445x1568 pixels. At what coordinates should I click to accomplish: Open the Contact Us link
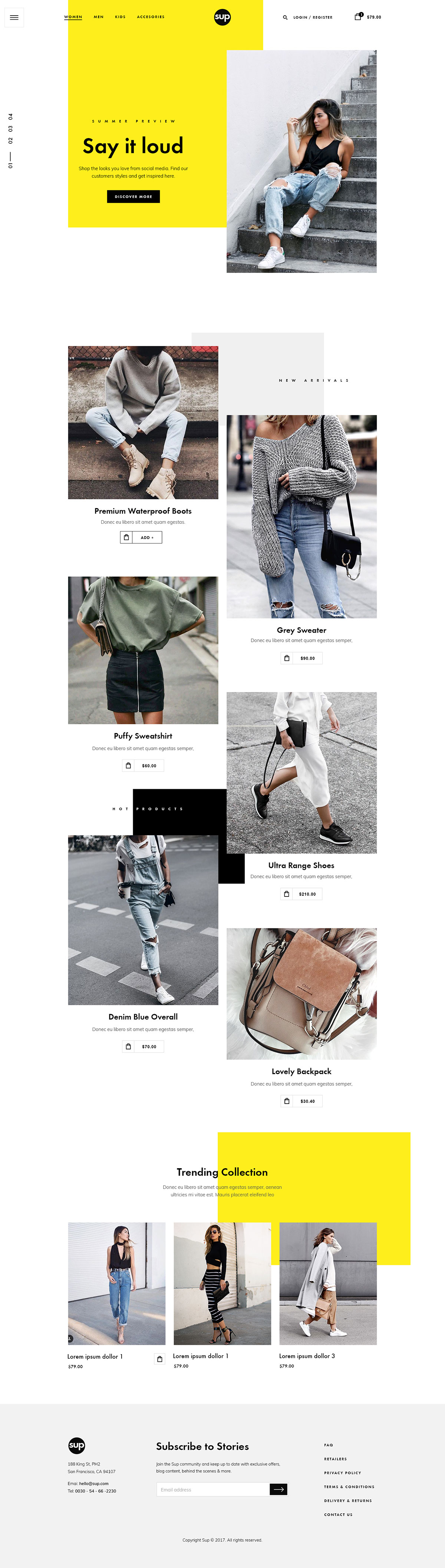[x=338, y=1515]
